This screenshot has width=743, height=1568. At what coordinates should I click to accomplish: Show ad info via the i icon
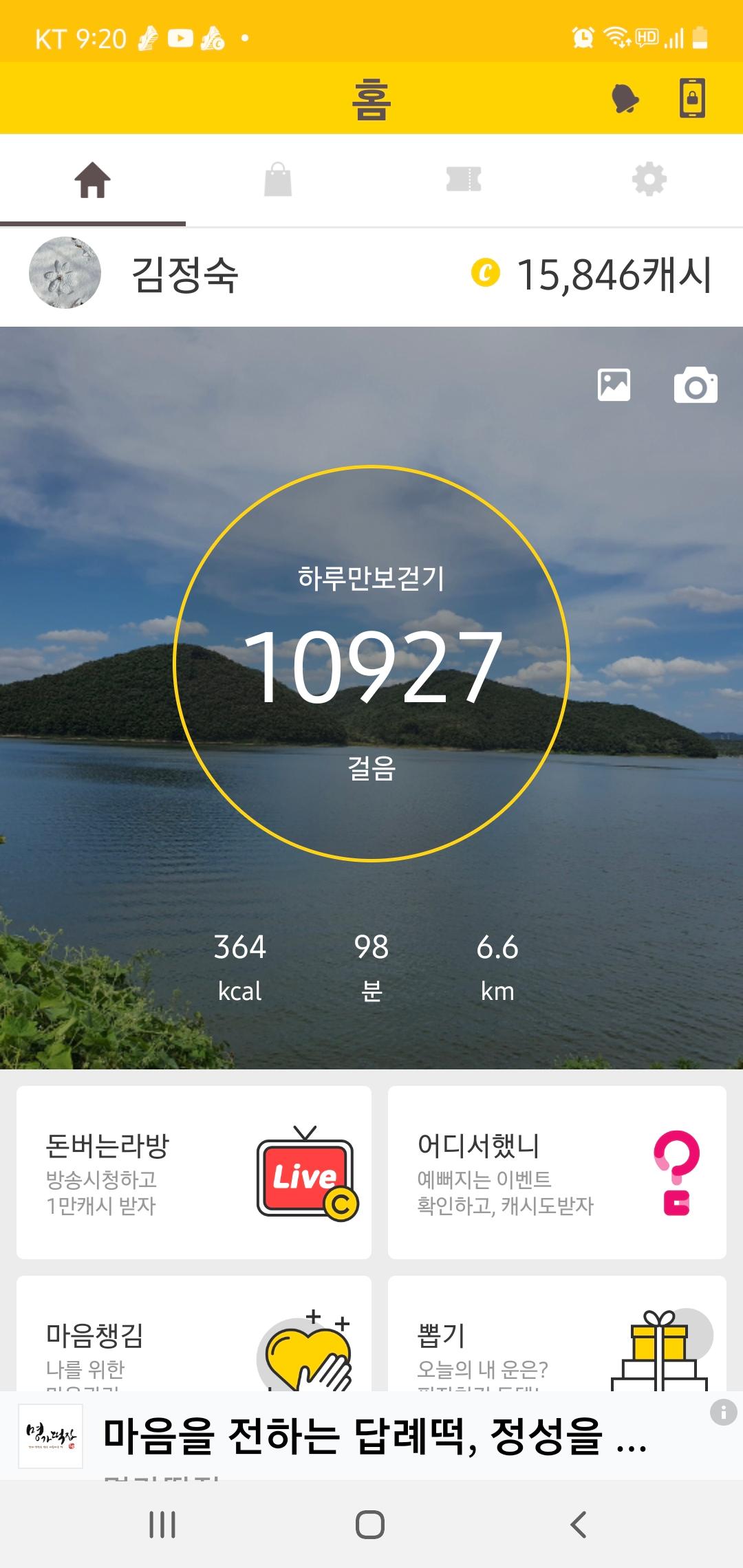(723, 1413)
